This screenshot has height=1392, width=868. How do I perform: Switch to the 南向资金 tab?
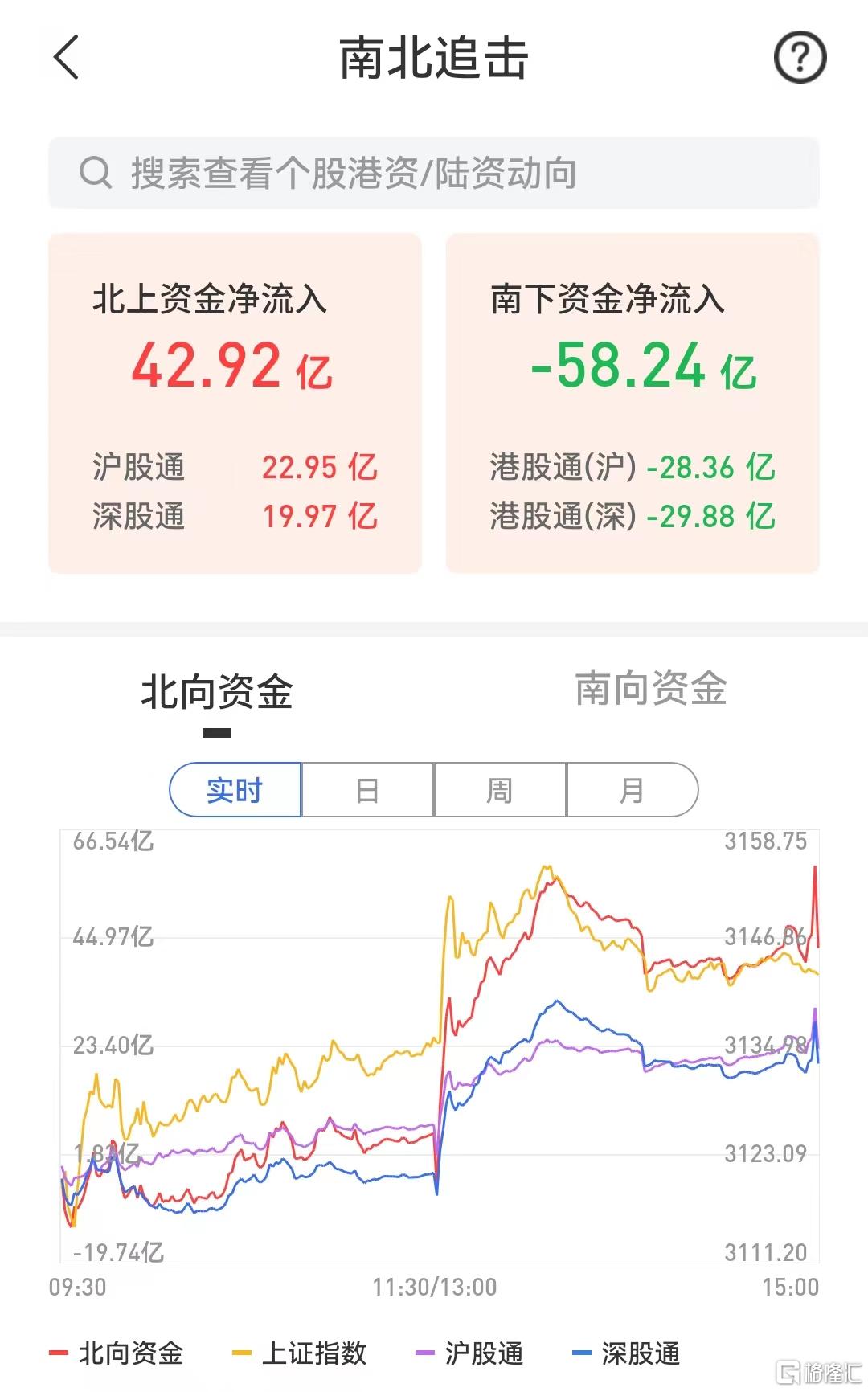point(651,689)
